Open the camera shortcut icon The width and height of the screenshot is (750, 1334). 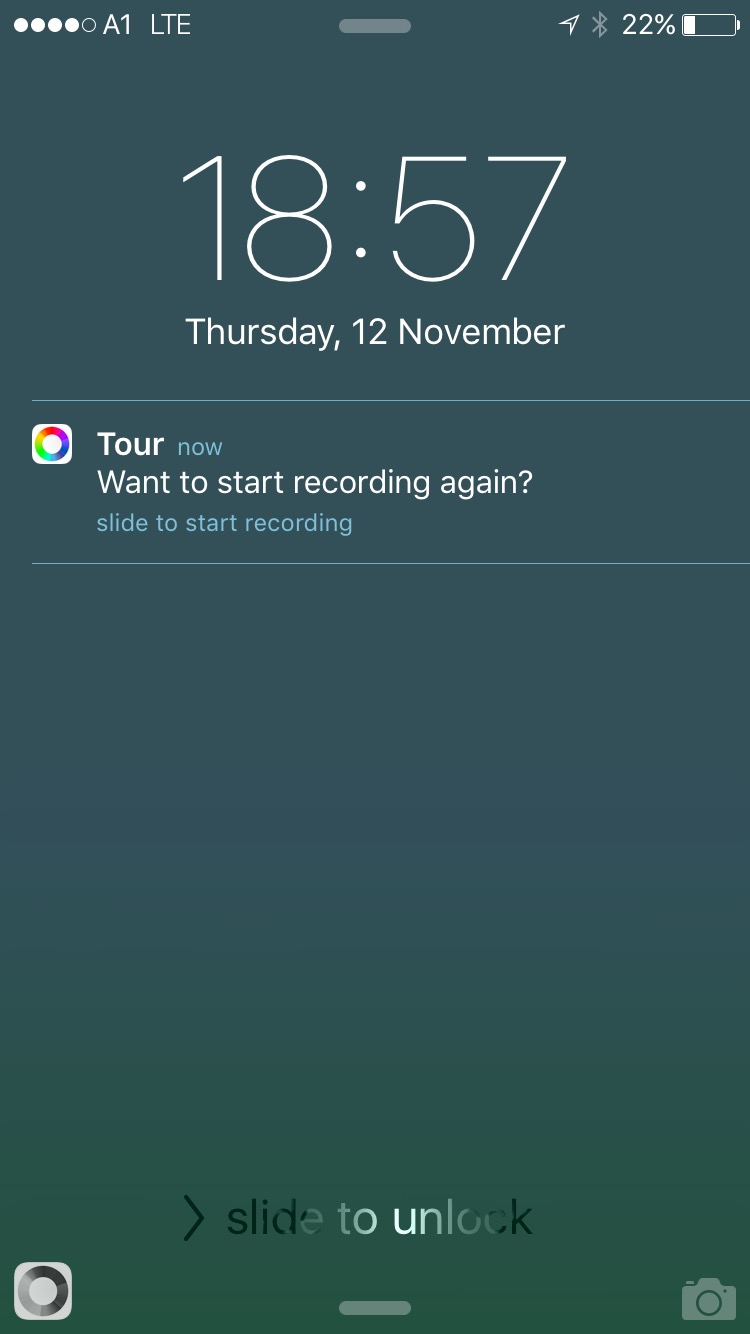(x=708, y=1298)
